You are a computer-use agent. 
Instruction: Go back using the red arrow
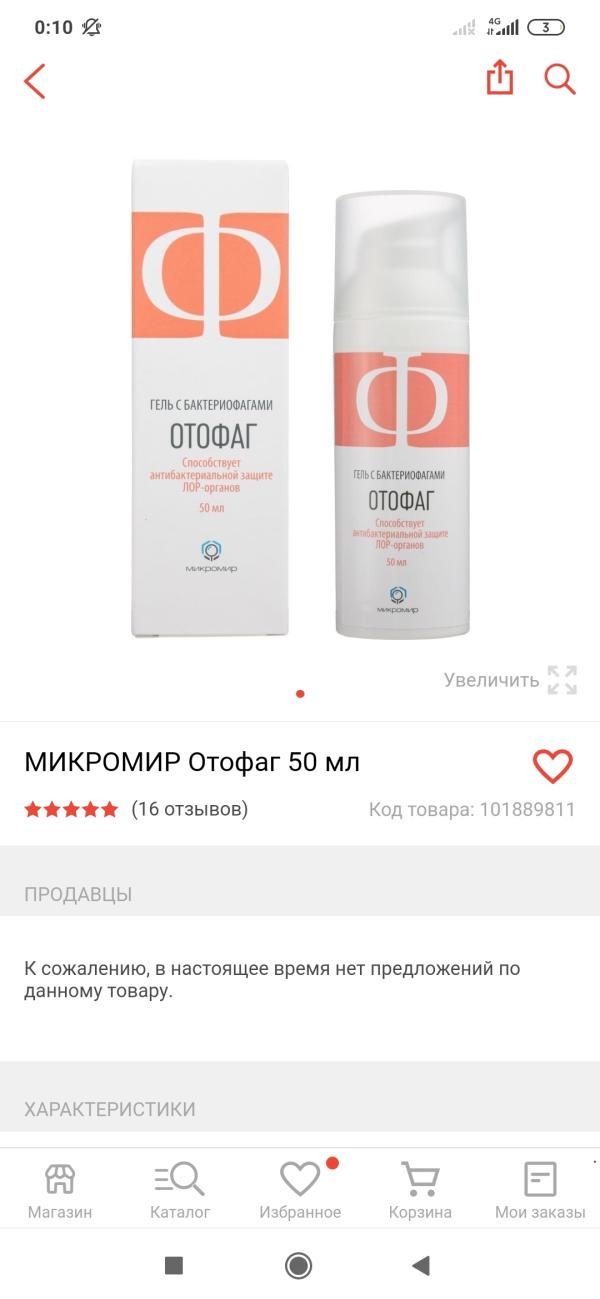coord(35,80)
